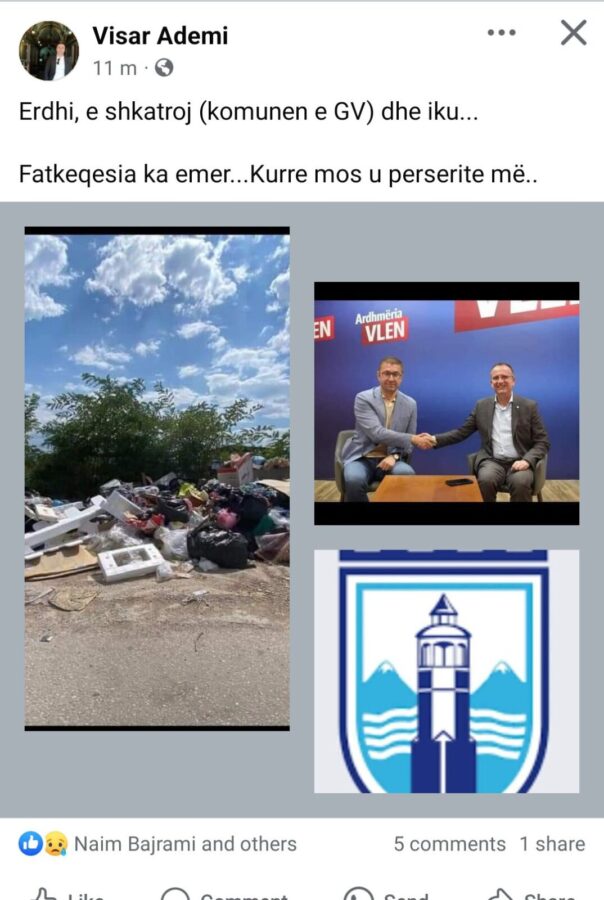Open the attached collage image
Image resolution: width=604 pixels, height=900 pixels.
coord(302,510)
